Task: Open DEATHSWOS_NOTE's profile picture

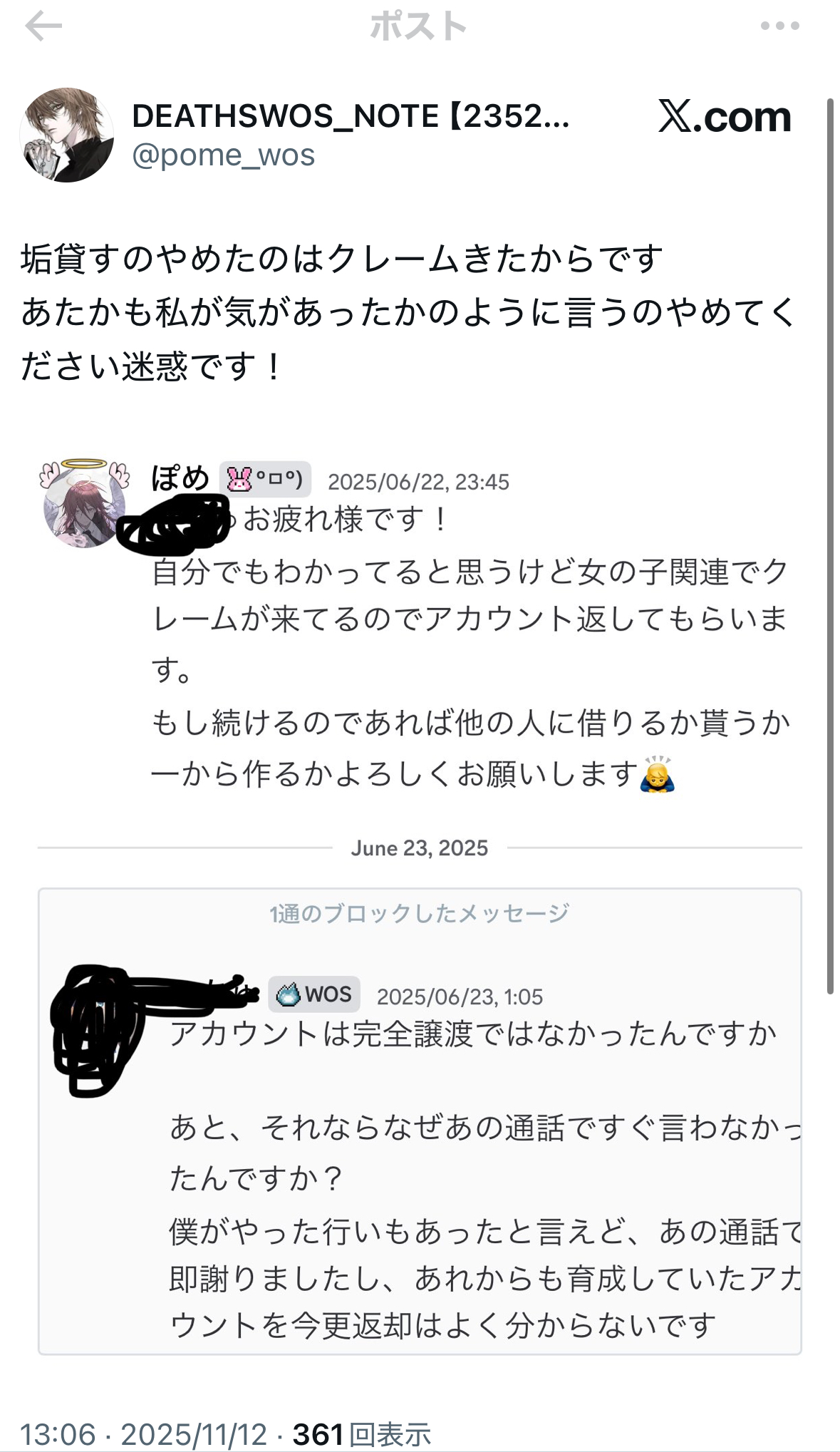Action: tap(66, 135)
